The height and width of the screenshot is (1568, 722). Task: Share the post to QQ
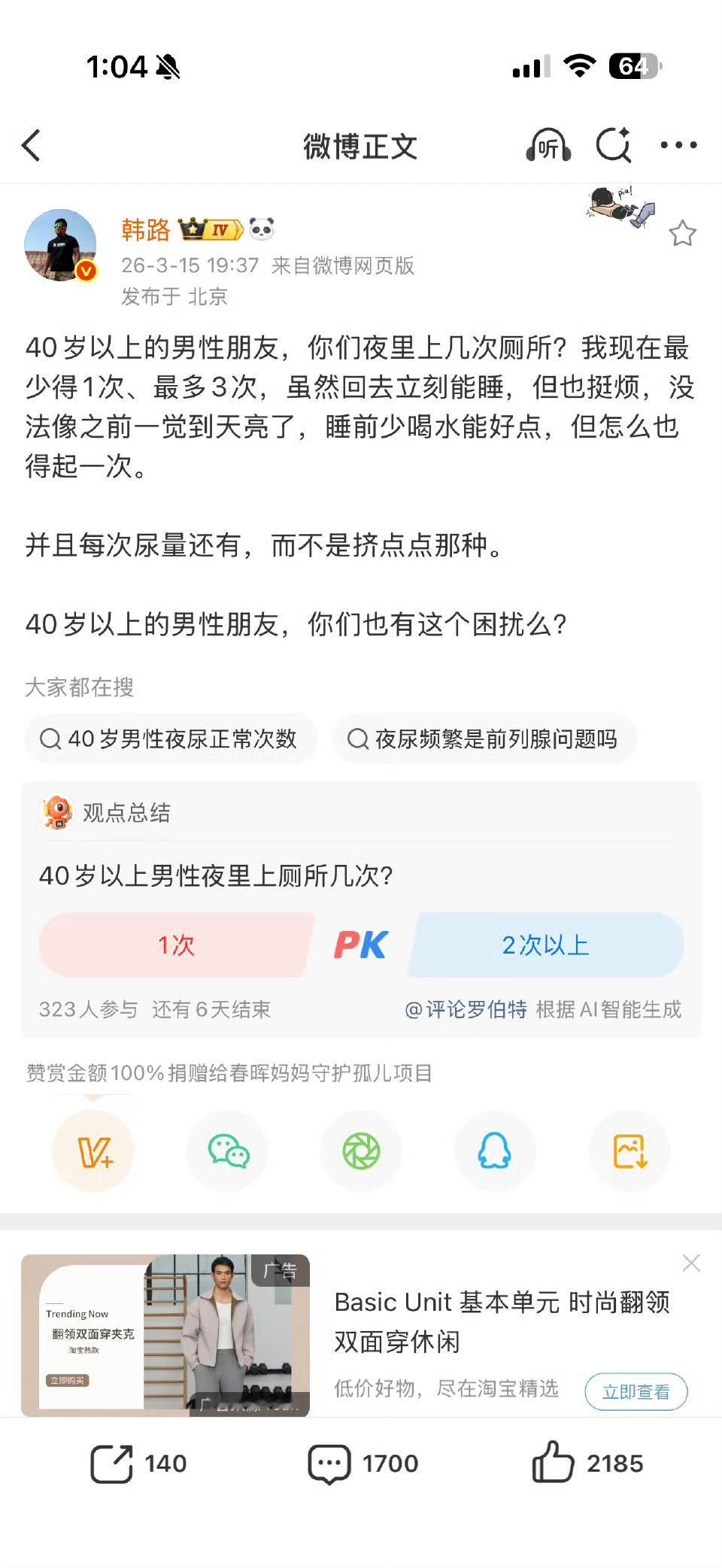point(495,1151)
